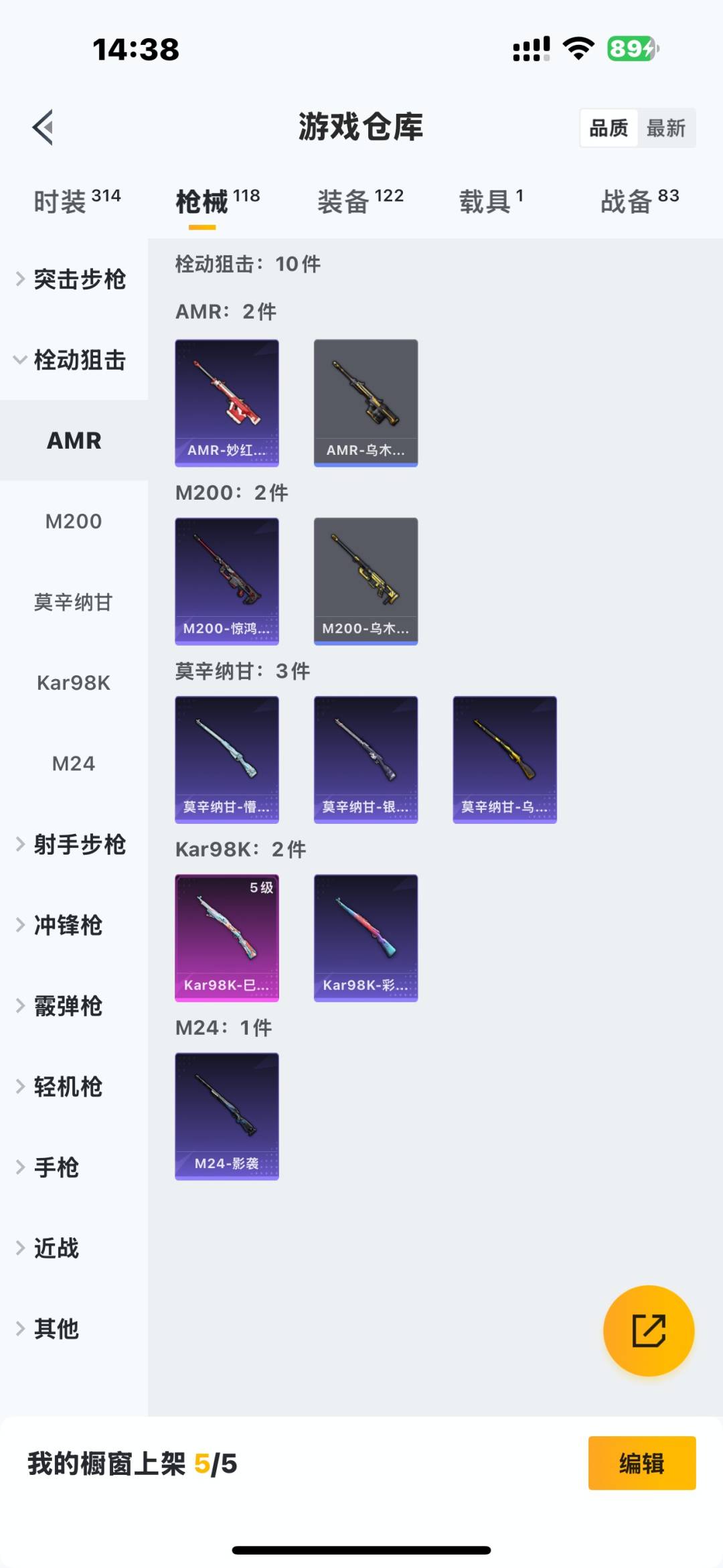Switch sorting to 最新
The height and width of the screenshot is (1568, 723).
coord(667,127)
